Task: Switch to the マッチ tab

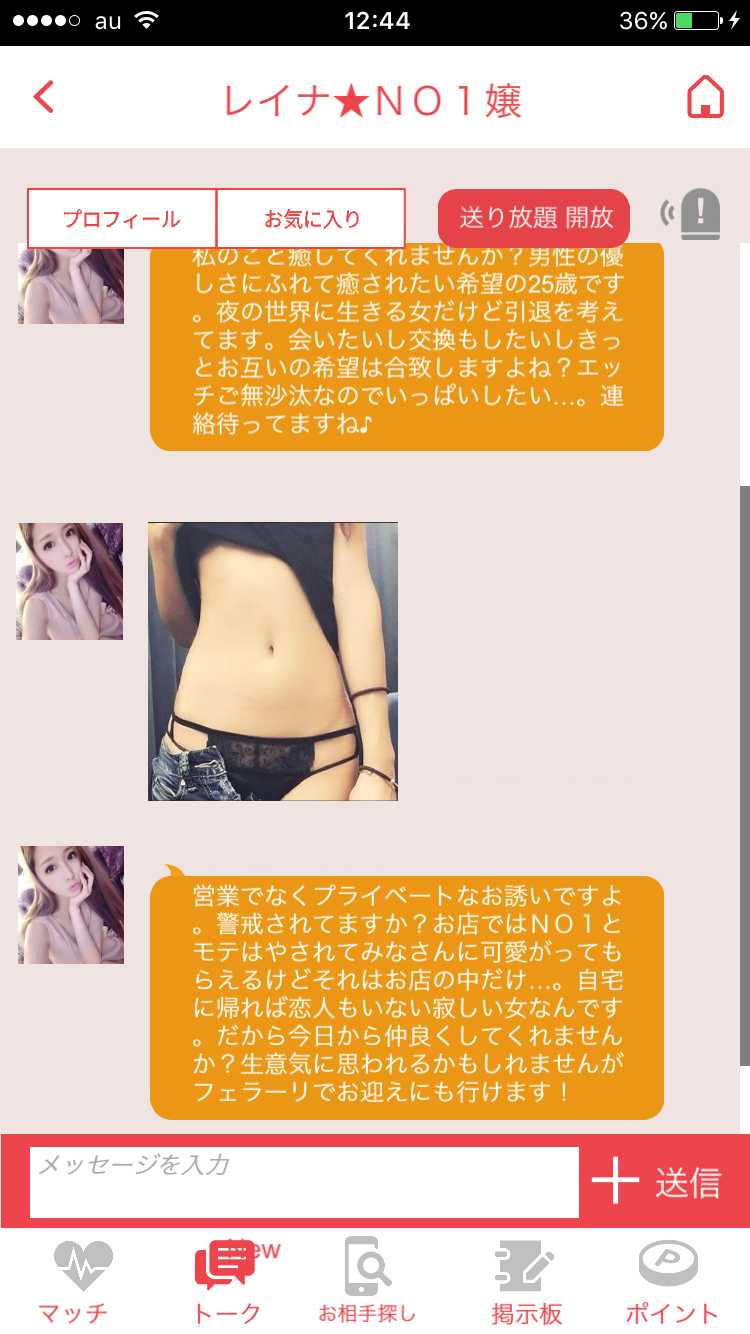Action: (x=73, y=1282)
